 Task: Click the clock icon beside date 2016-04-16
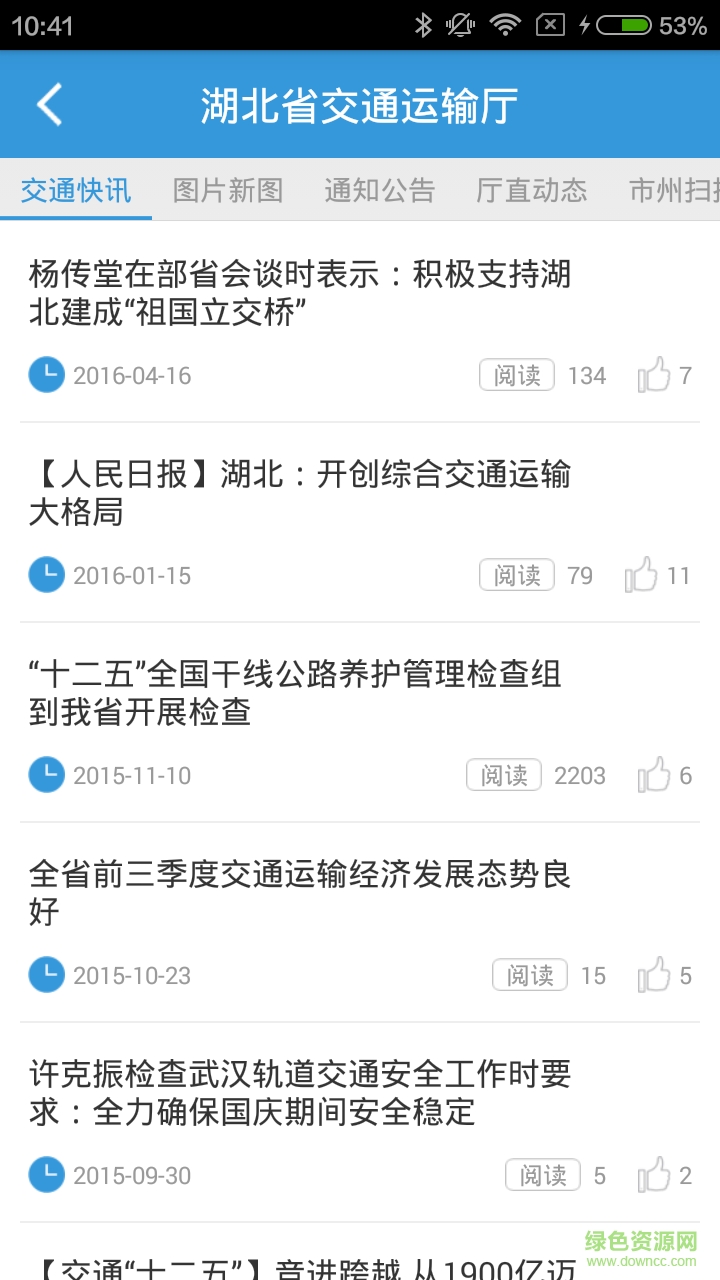(46, 375)
